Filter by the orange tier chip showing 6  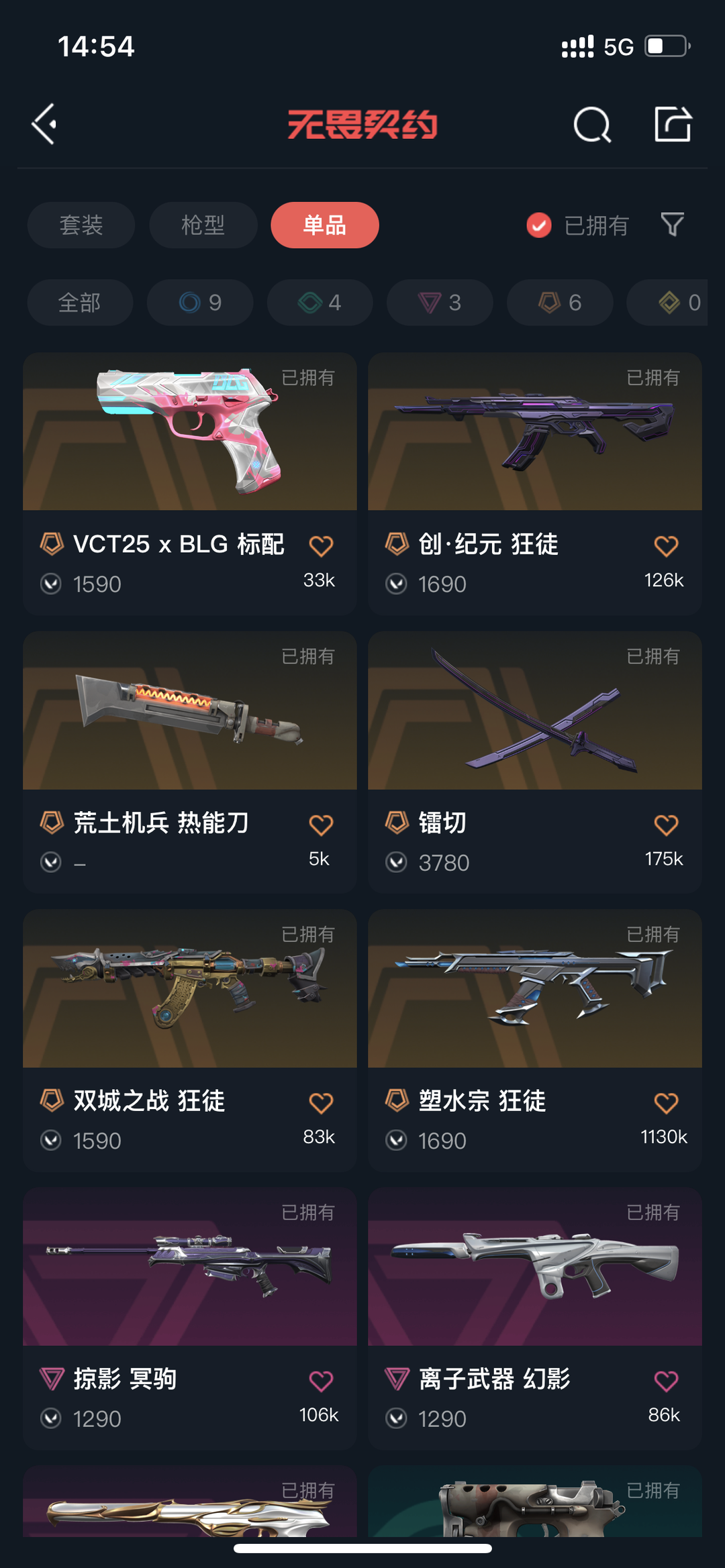[560, 303]
